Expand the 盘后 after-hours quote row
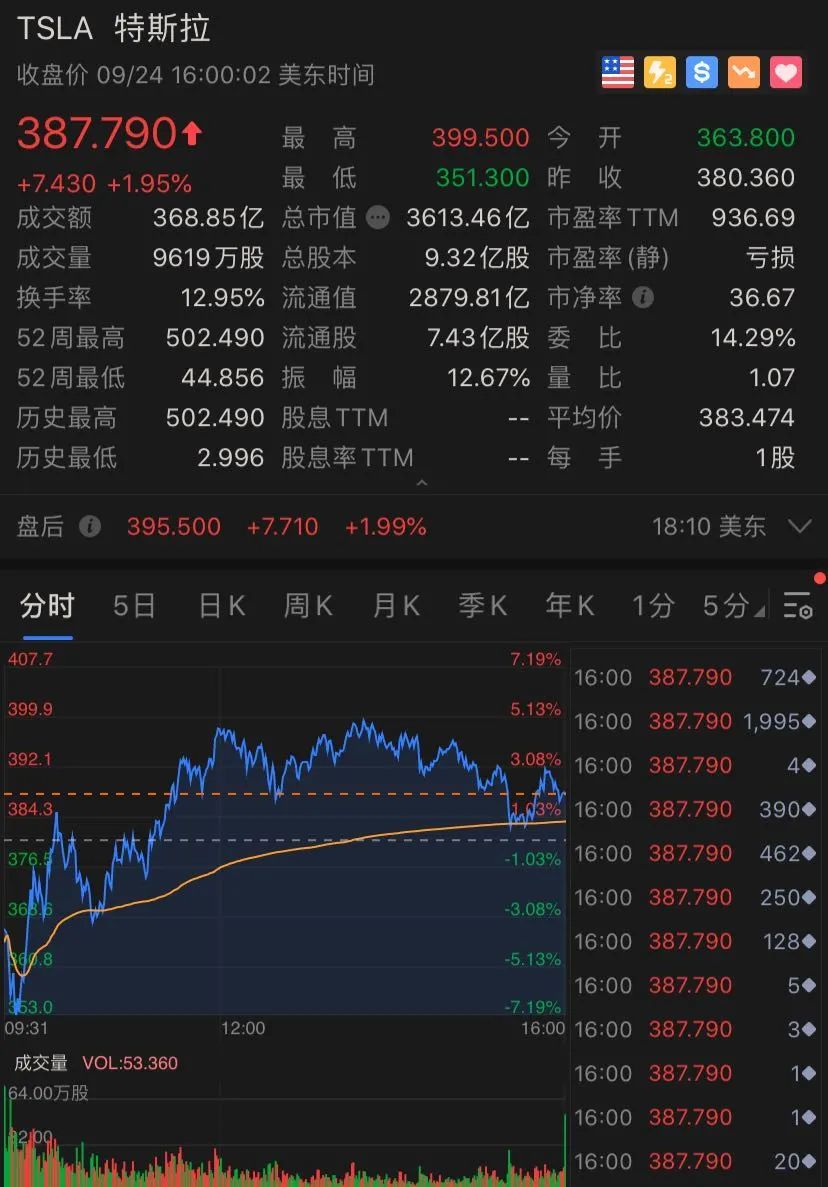The width and height of the screenshot is (828, 1187). coord(799,526)
